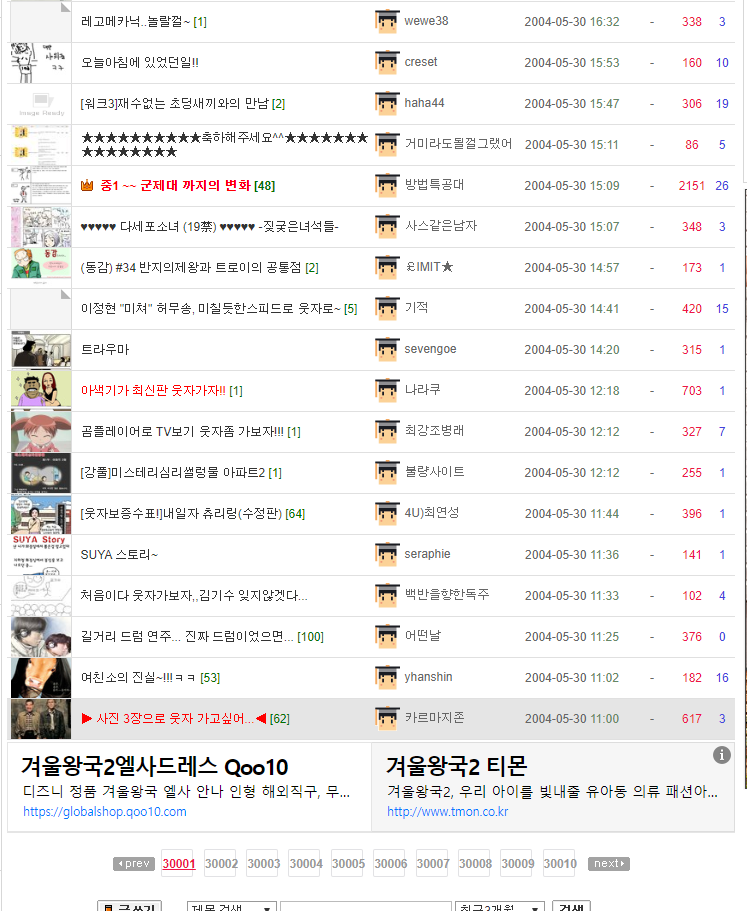Image resolution: width=747 pixels, height=911 pixels.
Task: Open SUYA 스토리~ post
Action: pyautogui.click(x=119, y=554)
